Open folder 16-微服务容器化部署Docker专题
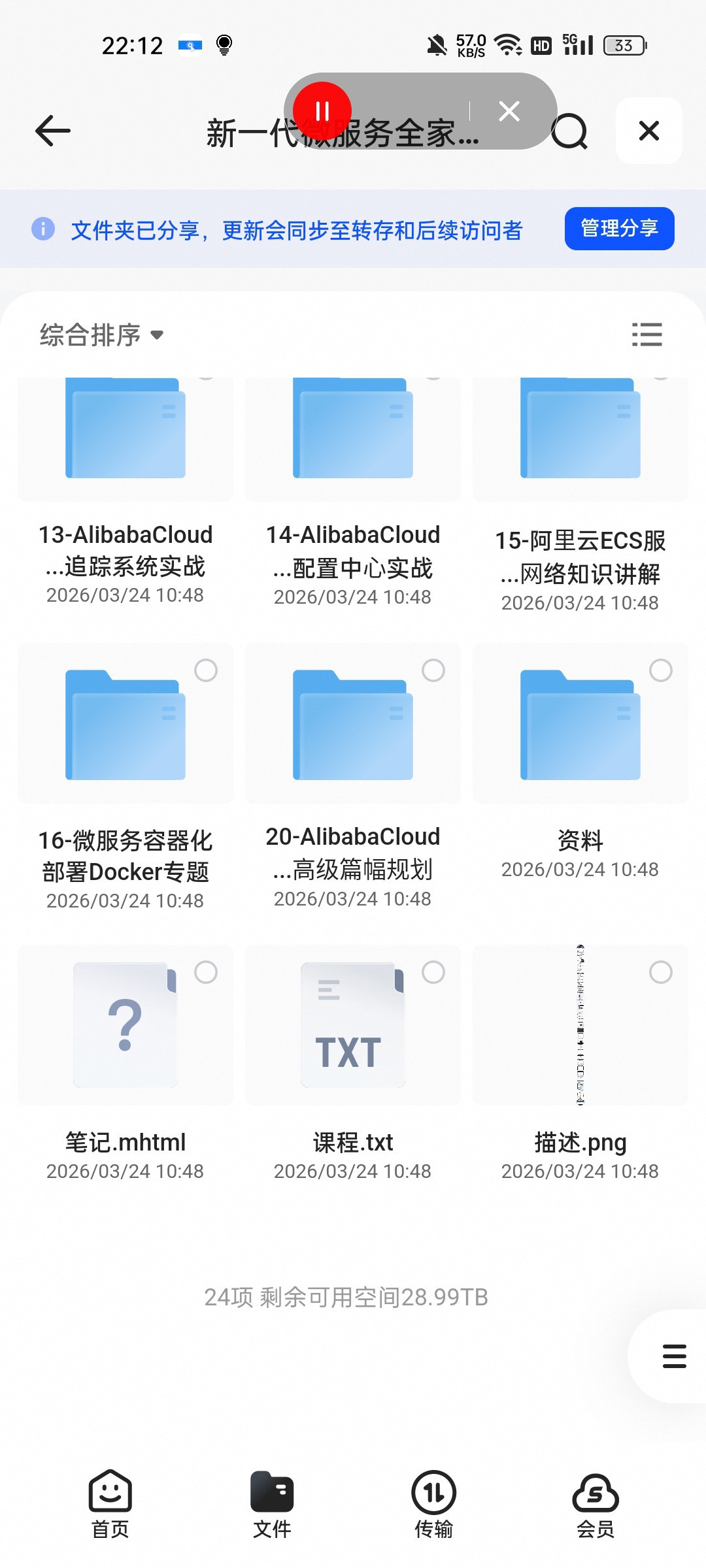This screenshot has width=706, height=1568. pyautogui.click(x=126, y=777)
